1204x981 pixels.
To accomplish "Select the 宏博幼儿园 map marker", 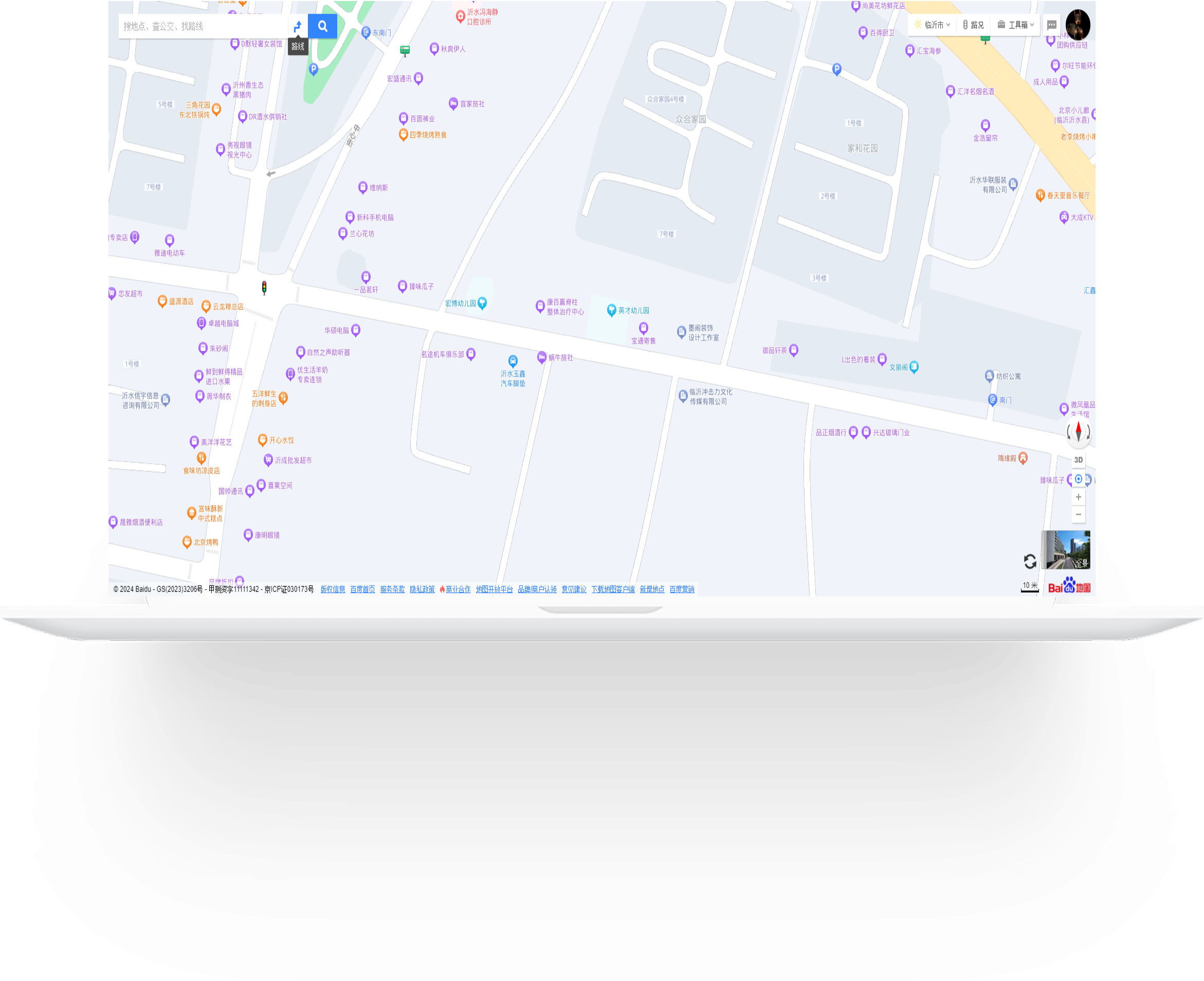I will coord(482,303).
